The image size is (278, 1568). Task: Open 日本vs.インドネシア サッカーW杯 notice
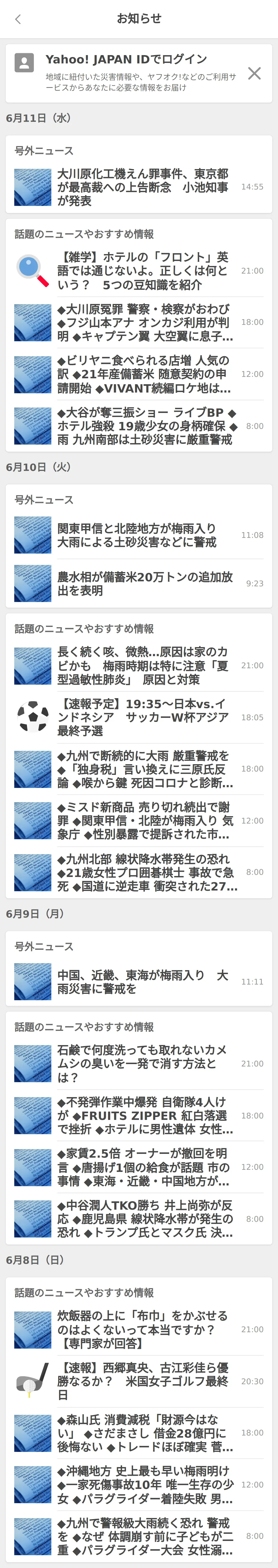click(143, 717)
